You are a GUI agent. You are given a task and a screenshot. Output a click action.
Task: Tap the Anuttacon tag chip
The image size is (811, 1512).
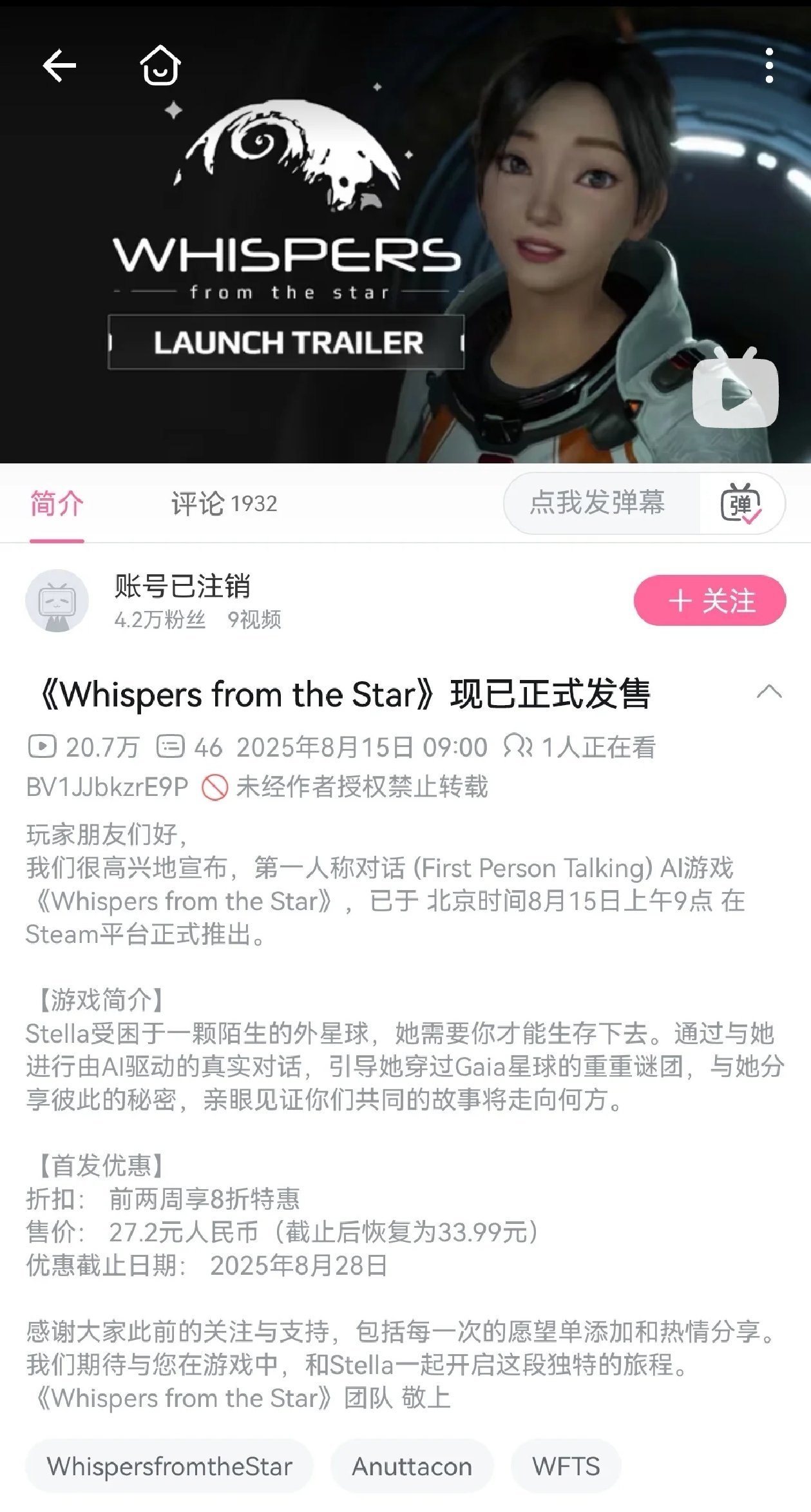[x=412, y=1466]
